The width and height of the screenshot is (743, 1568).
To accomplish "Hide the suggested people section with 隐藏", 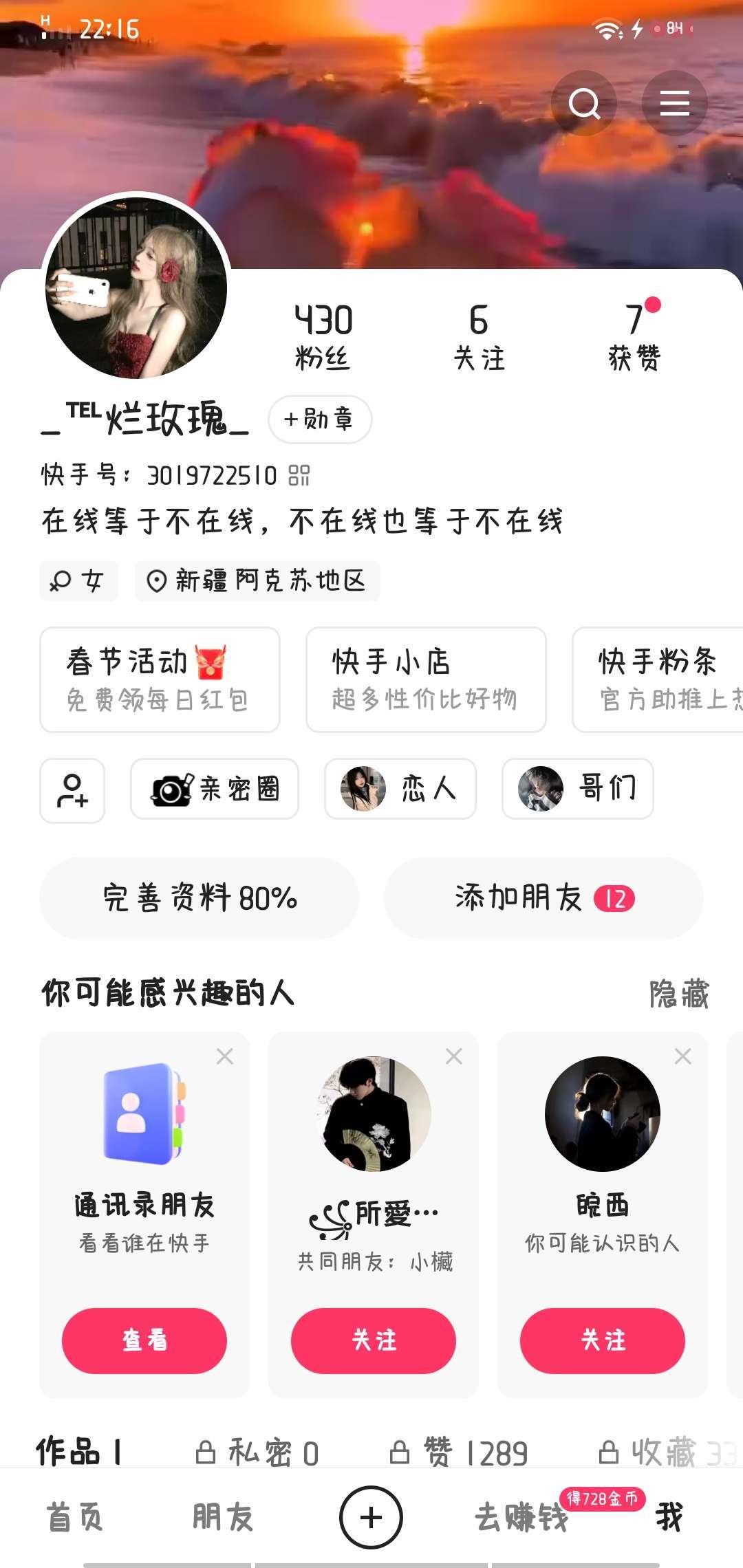I will point(678,994).
